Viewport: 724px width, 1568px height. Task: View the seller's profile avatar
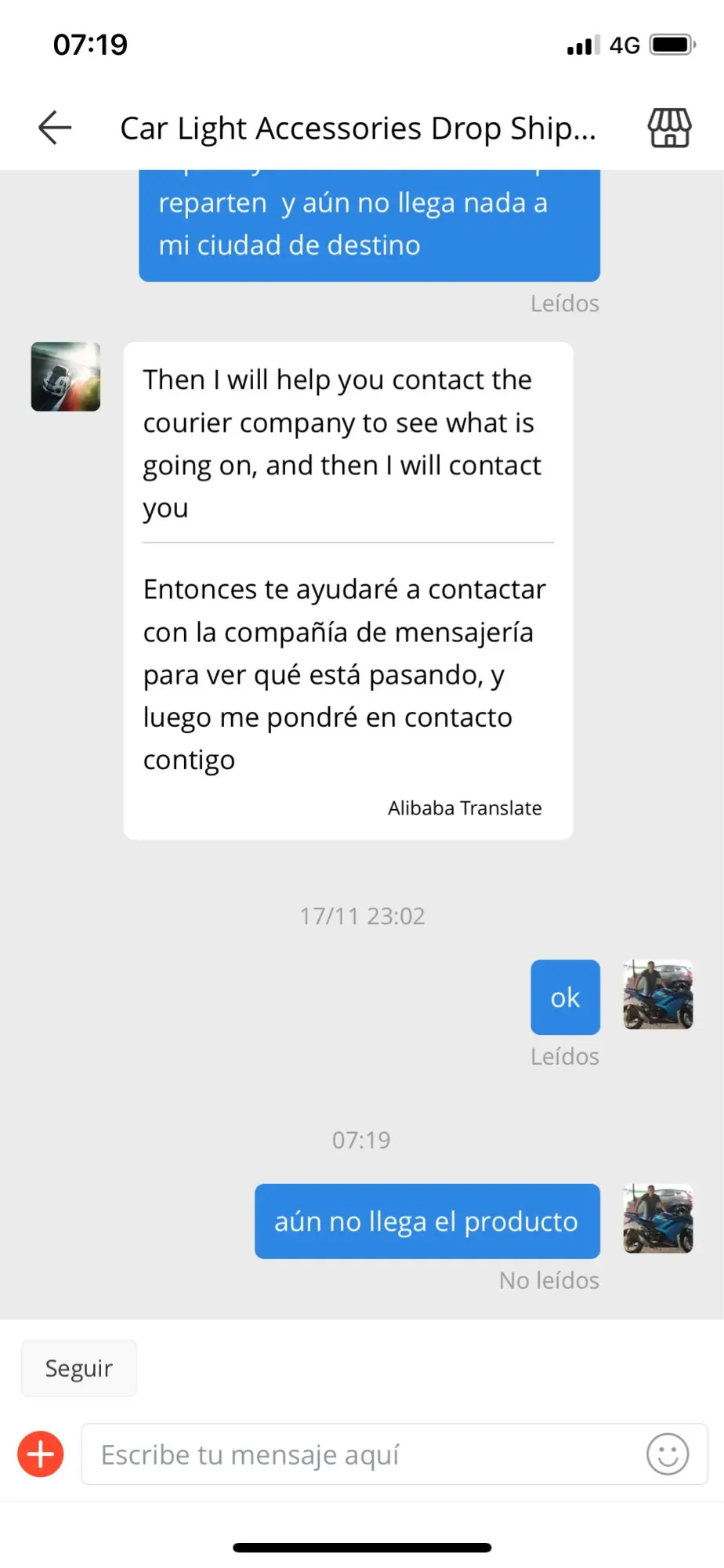coord(66,376)
